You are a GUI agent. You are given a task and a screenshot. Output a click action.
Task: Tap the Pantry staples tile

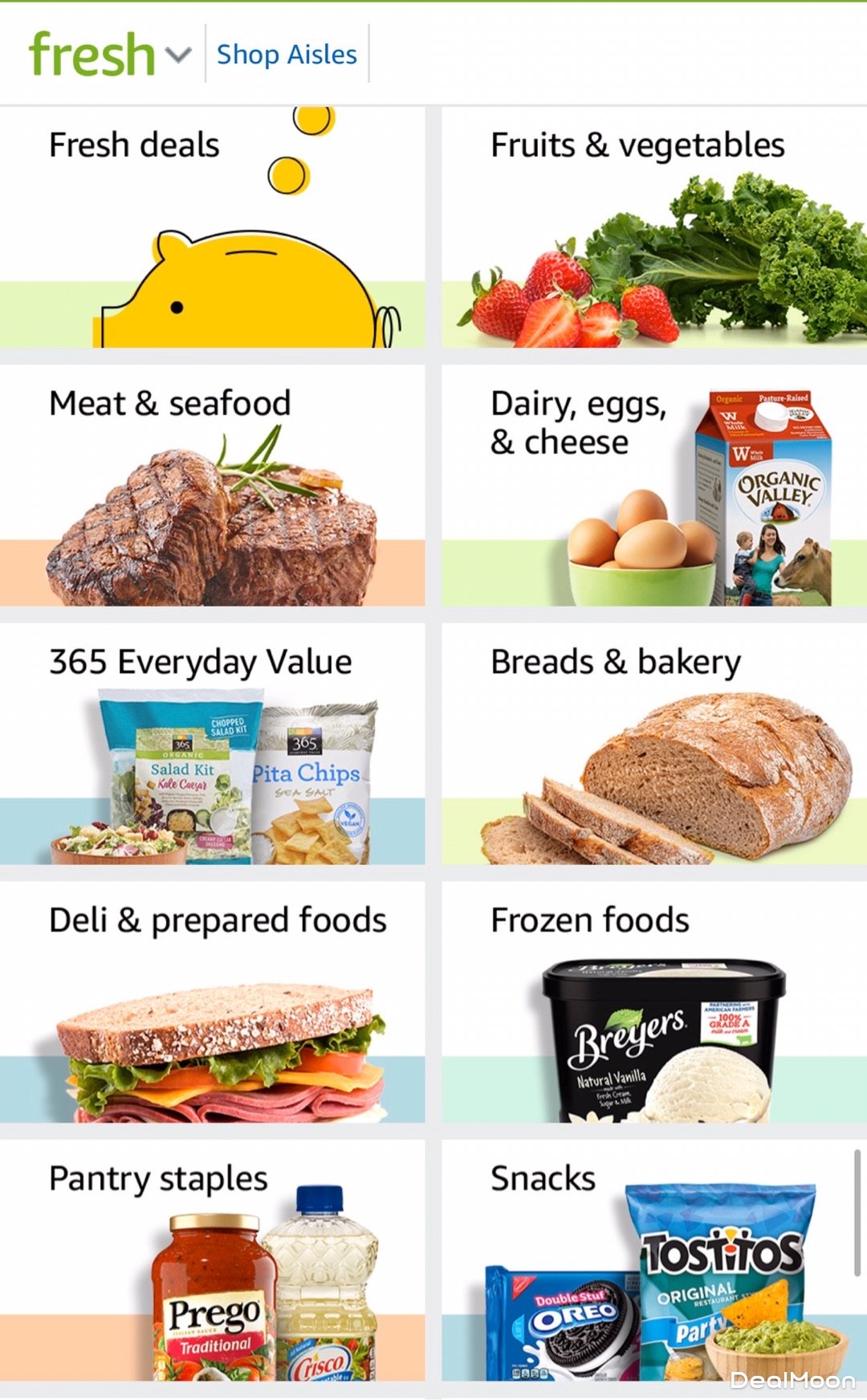coord(212,1261)
